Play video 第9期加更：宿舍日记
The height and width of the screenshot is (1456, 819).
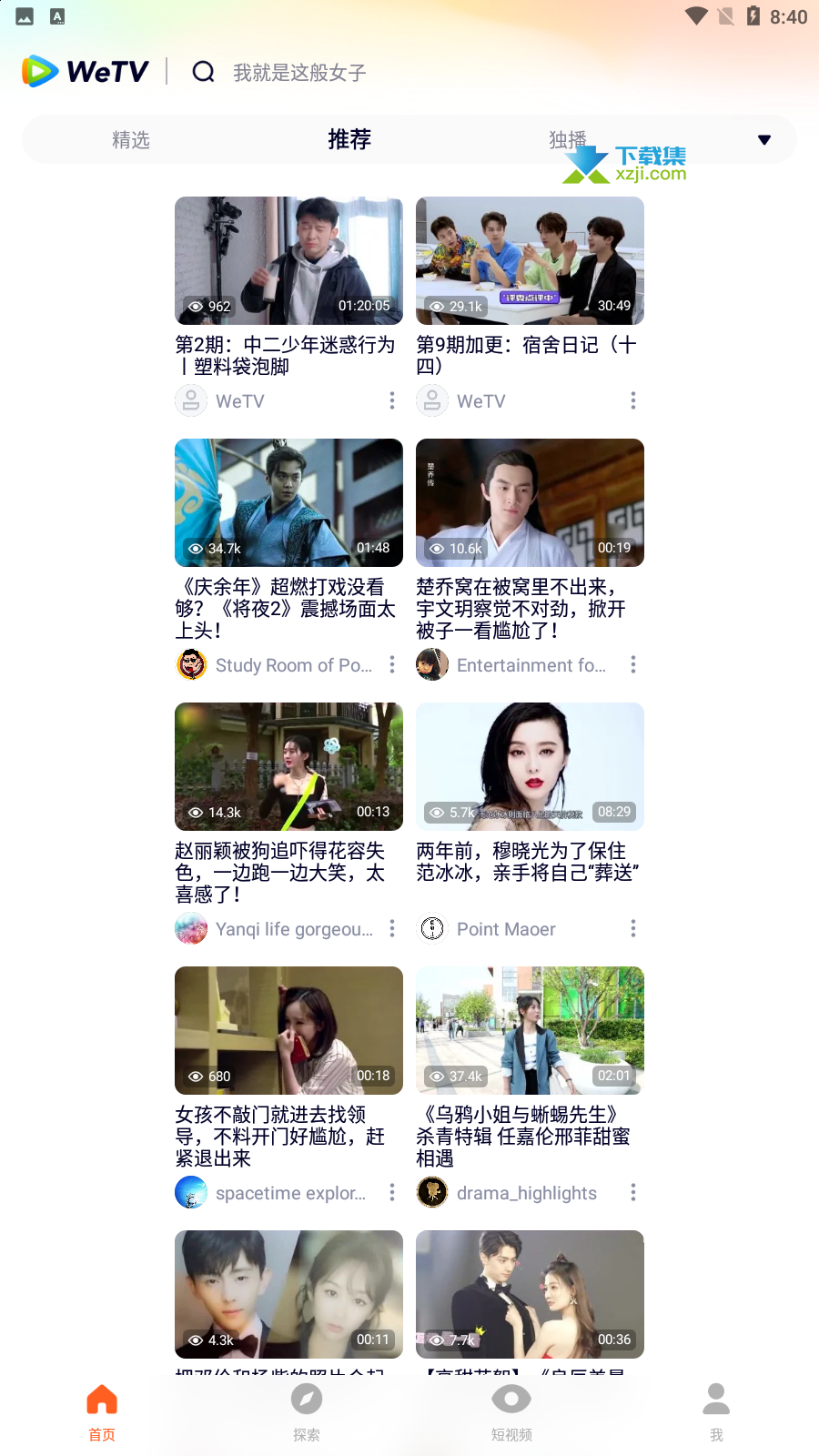click(x=530, y=260)
